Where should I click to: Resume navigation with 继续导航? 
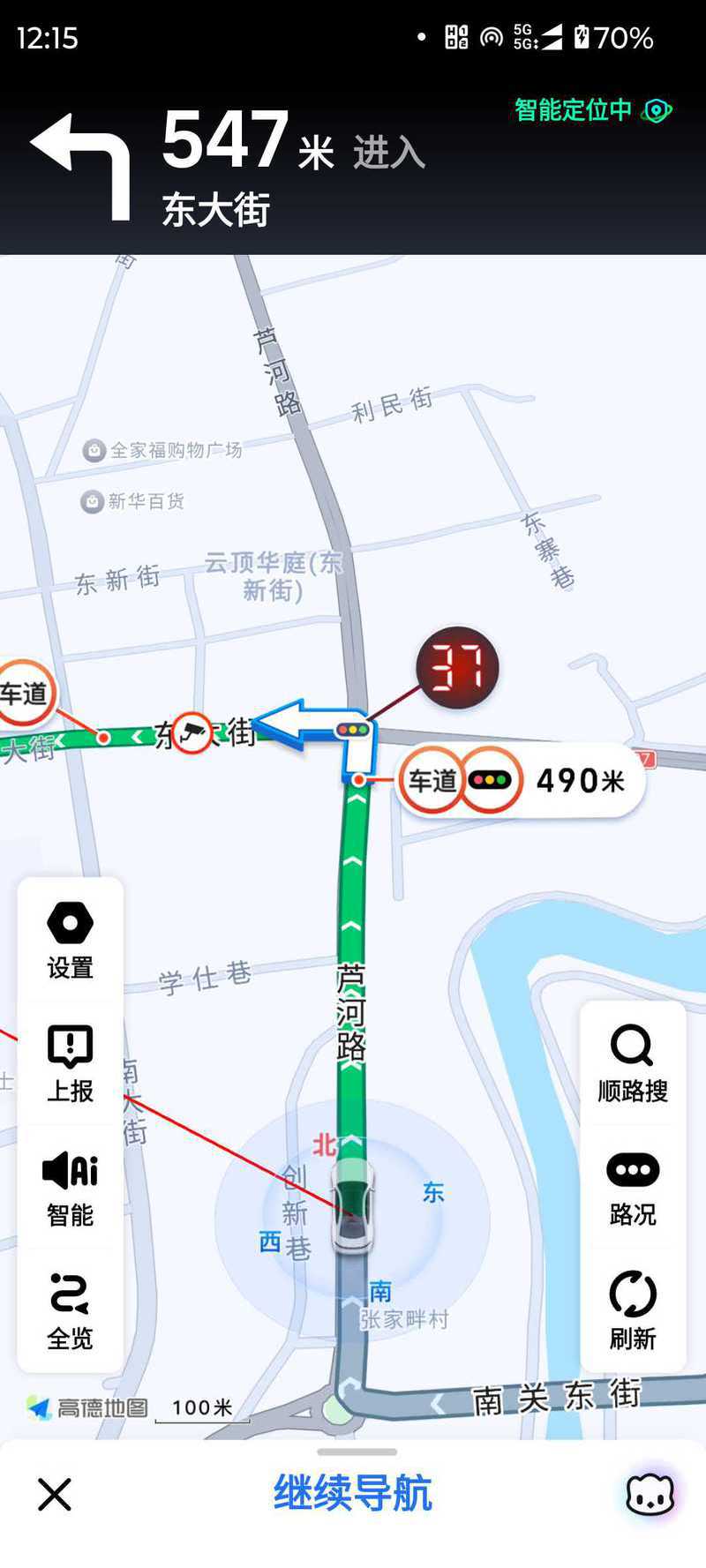(x=353, y=1493)
